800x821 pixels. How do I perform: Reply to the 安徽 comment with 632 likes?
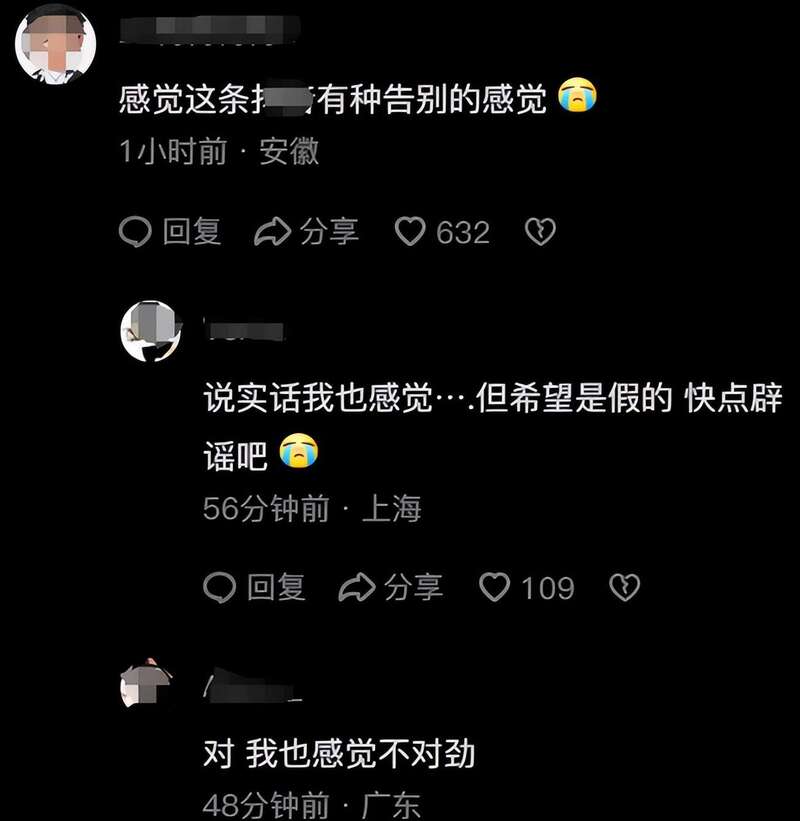click(x=170, y=232)
